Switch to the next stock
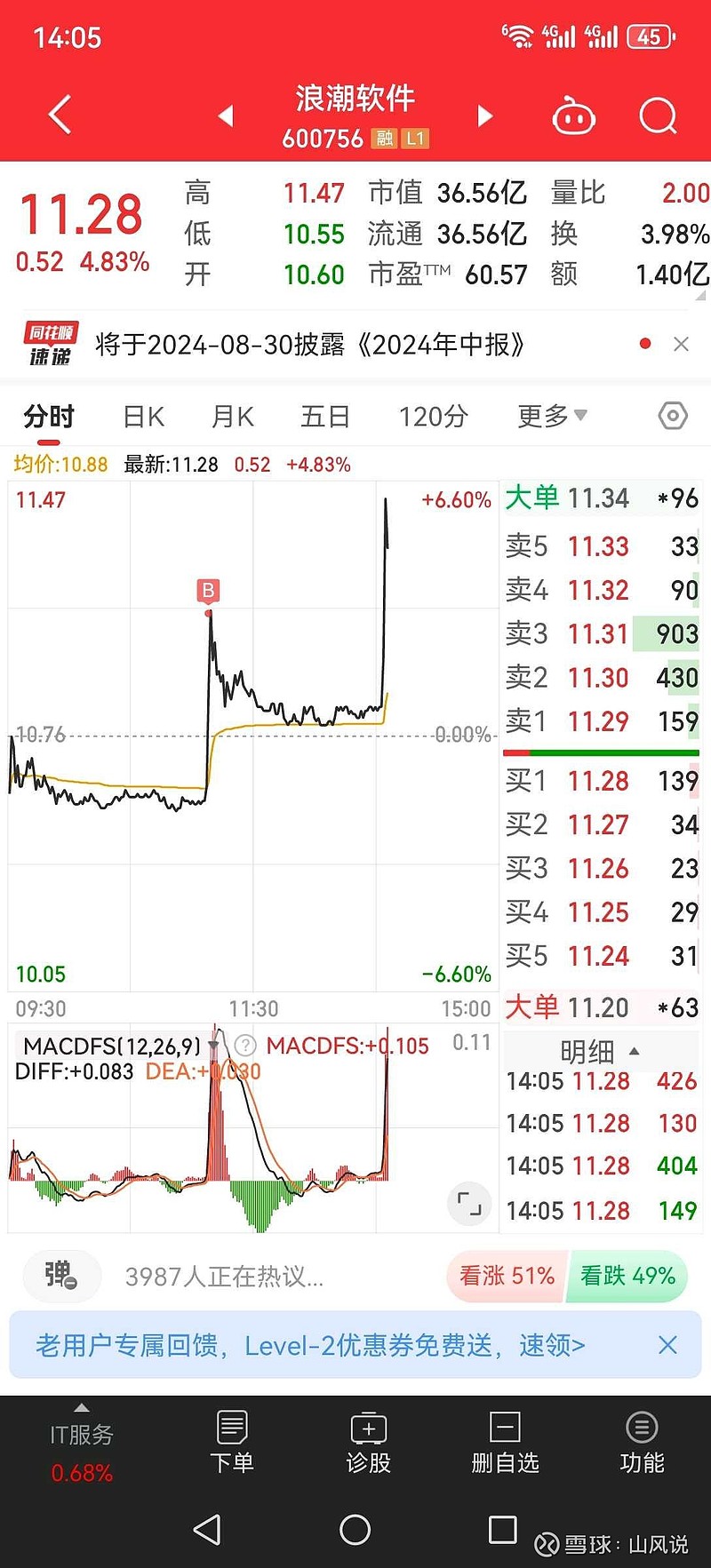This screenshot has height=1568, width=711. click(x=484, y=115)
